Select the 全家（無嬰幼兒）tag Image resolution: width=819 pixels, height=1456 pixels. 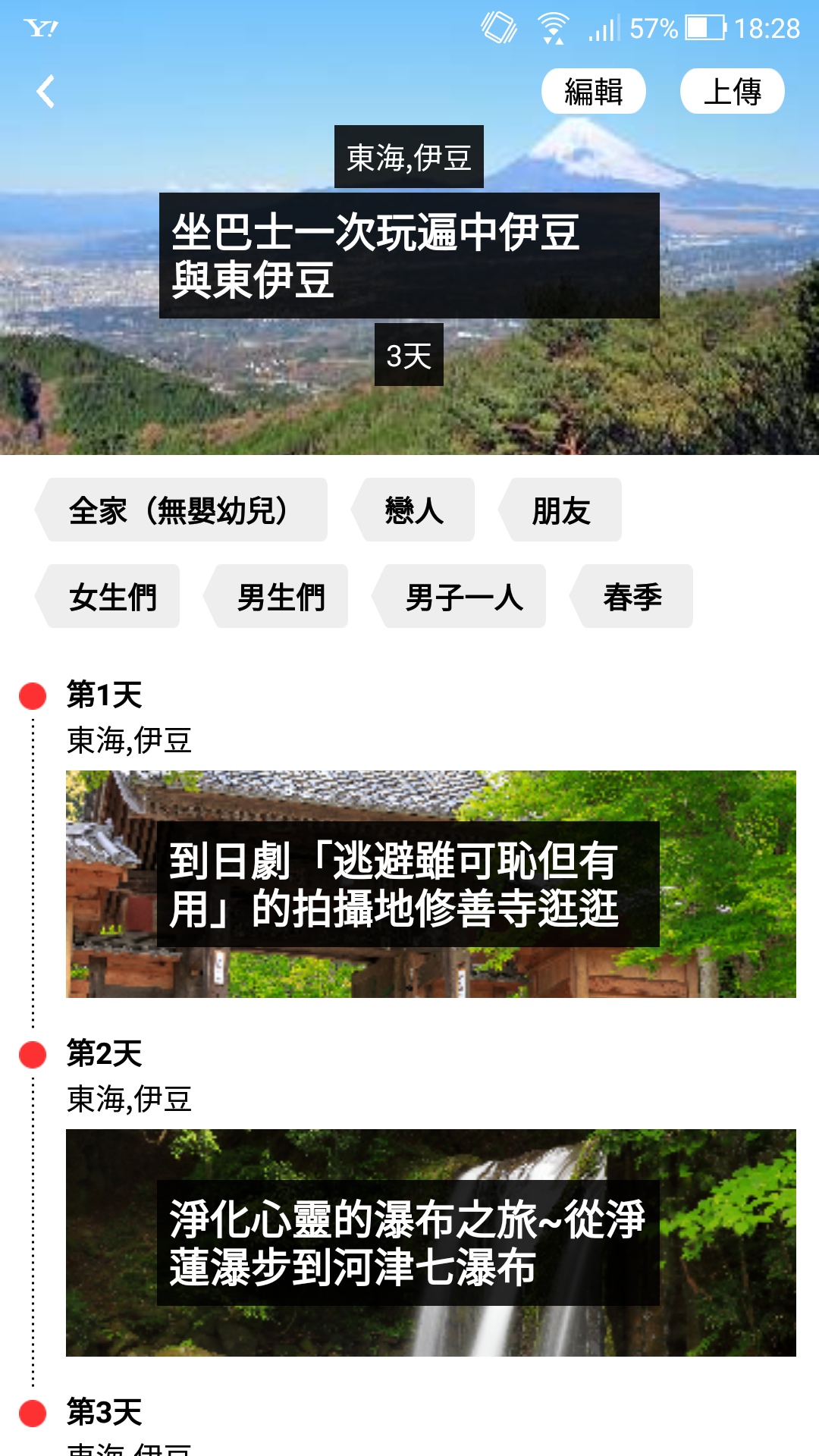click(x=182, y=510)
